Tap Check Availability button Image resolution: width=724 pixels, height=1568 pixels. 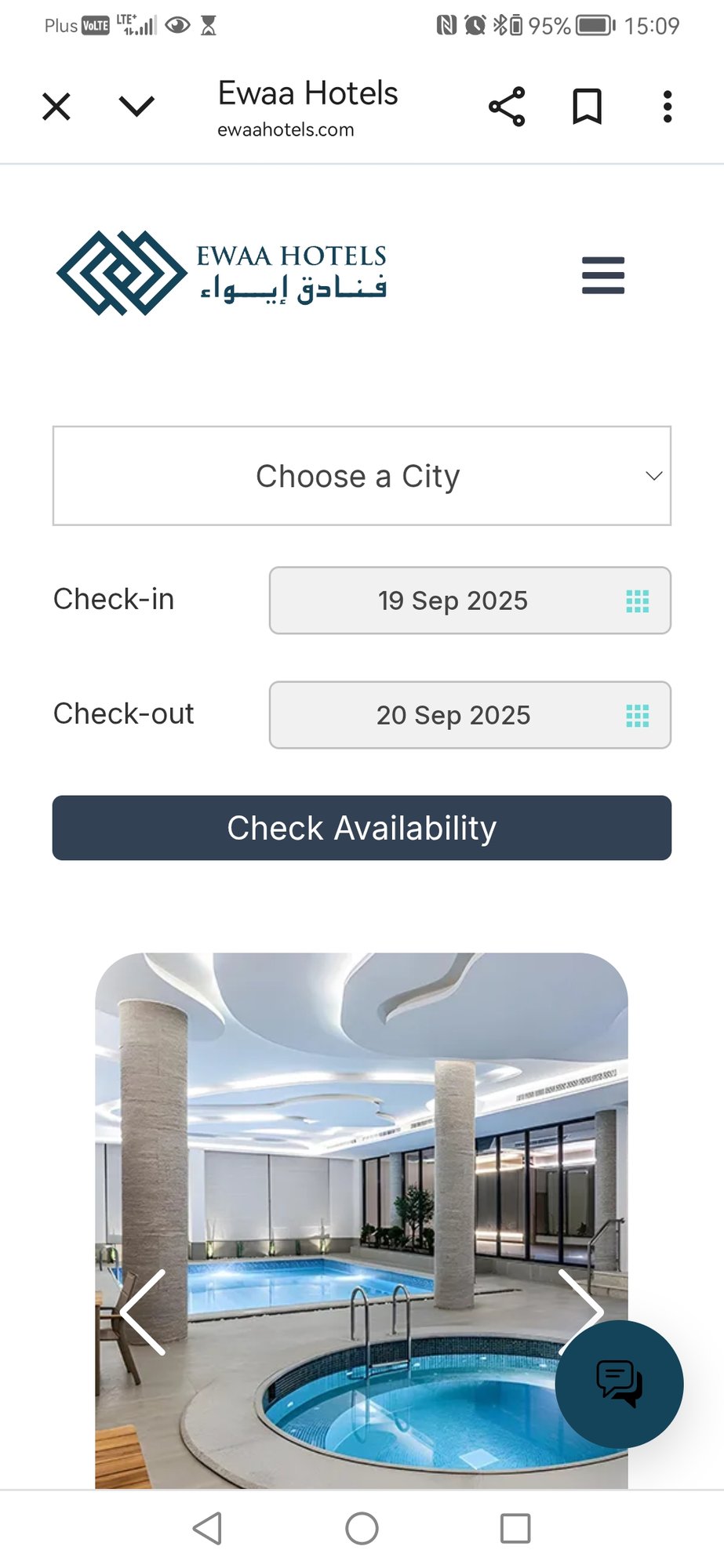point(362,828)
